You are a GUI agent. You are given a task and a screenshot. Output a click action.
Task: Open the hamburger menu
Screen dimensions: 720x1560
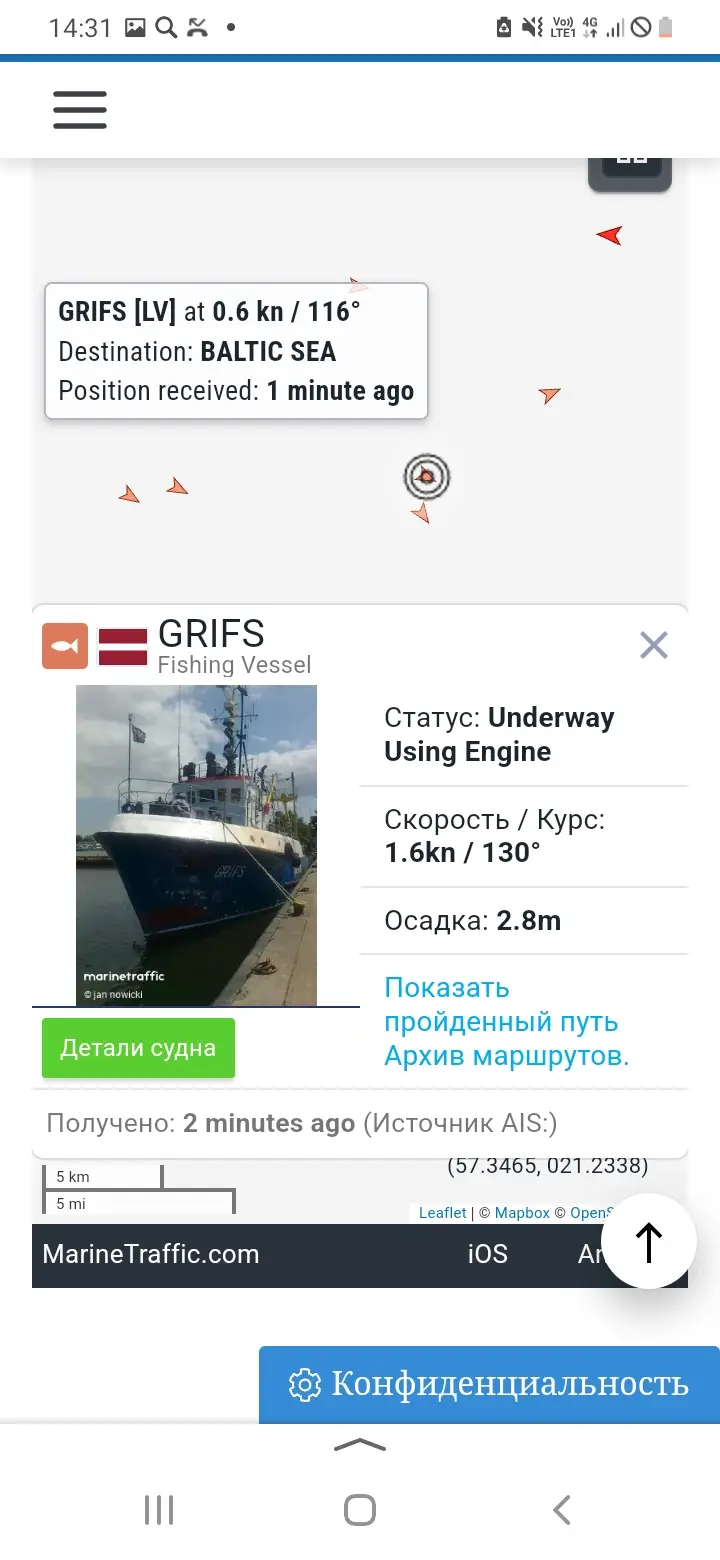coord(80,110)
